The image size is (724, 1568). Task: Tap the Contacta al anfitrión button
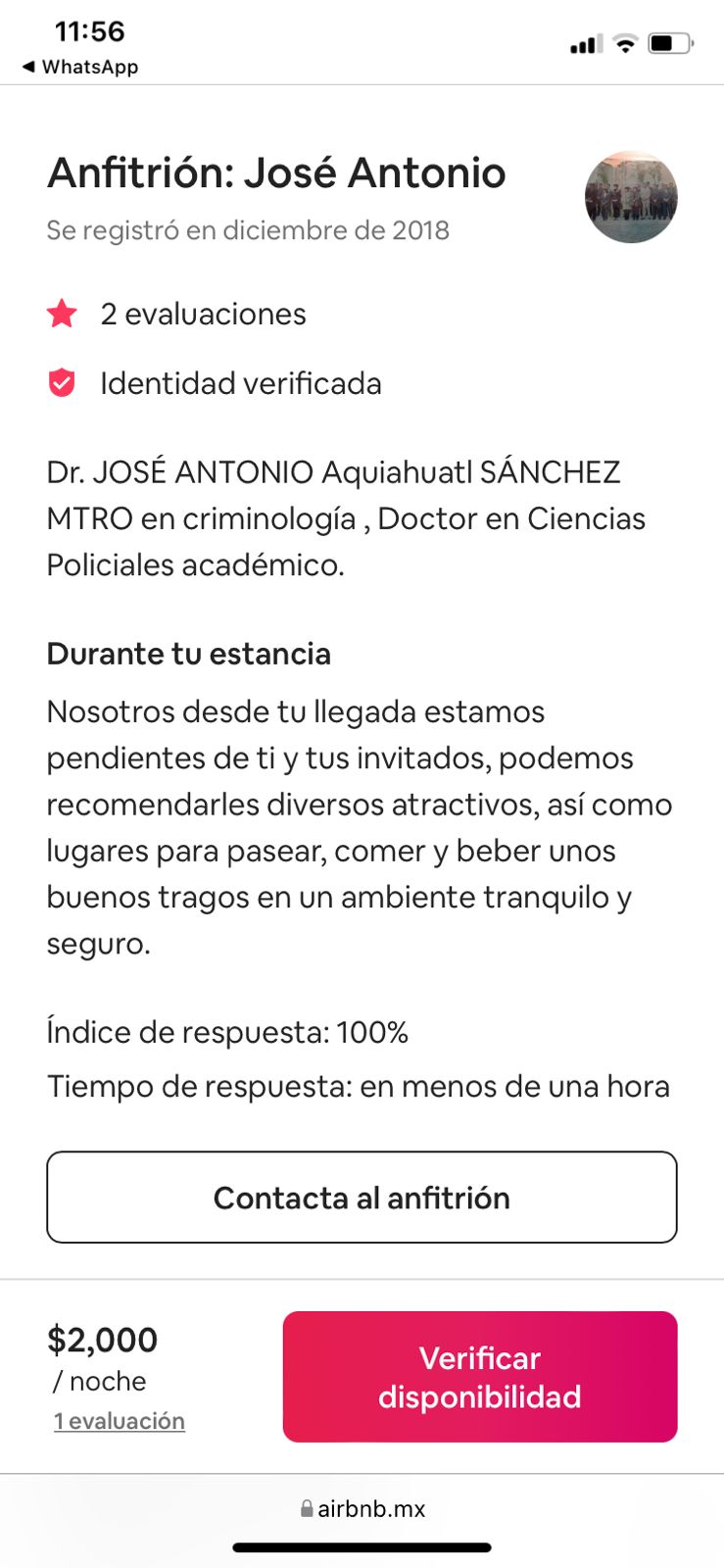tap(362, 1198)
